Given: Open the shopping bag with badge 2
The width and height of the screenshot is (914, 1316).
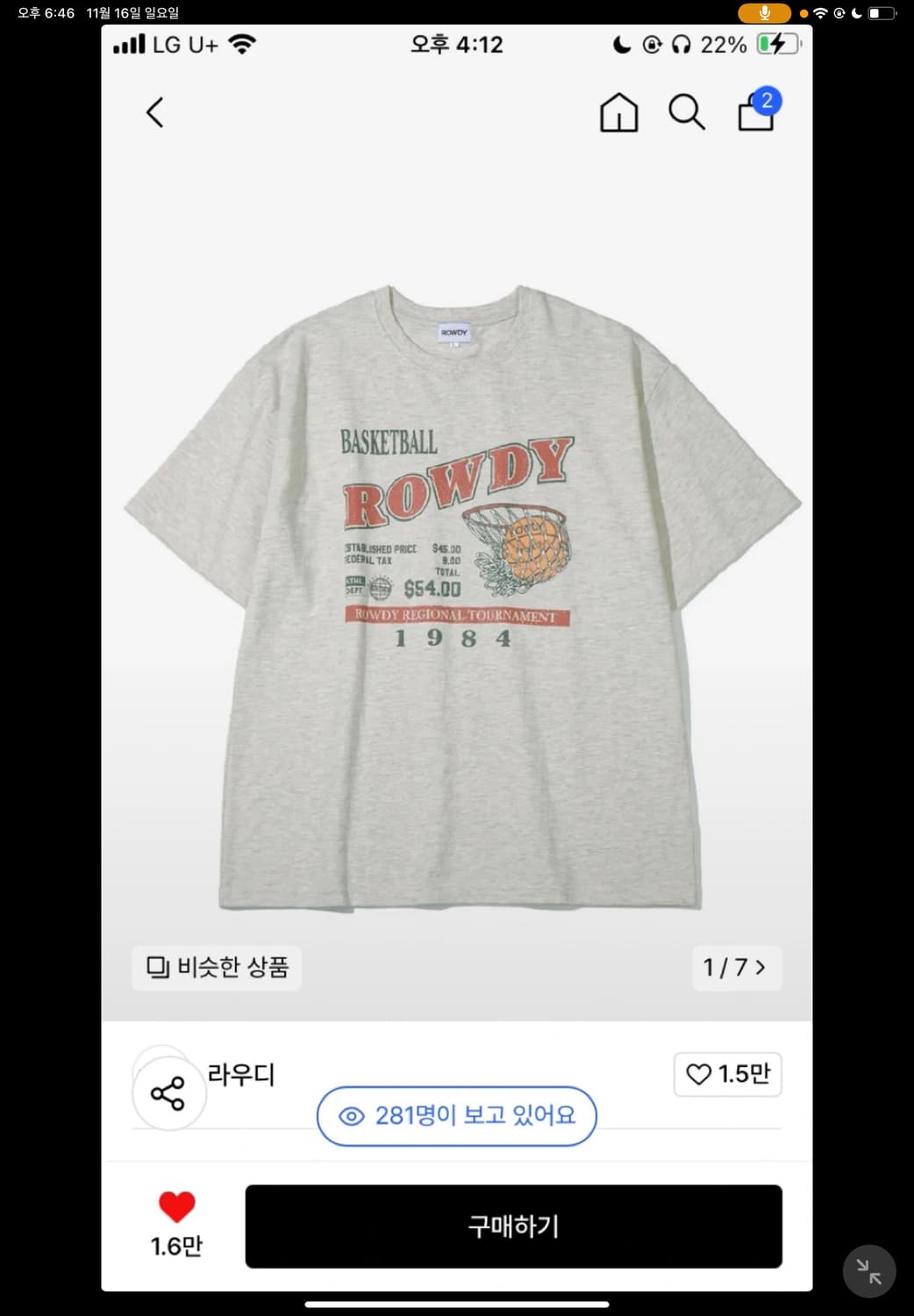Looking at the screenshot, I should (755, 112).
